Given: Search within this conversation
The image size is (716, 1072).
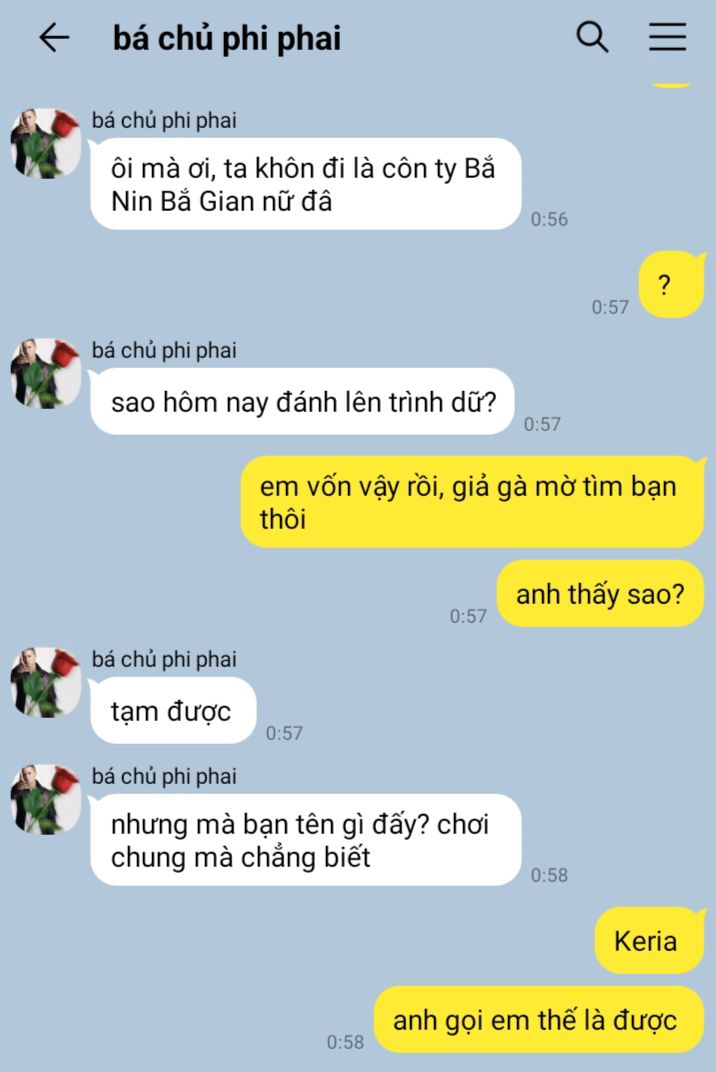Looking at the screenshot, I should (592, 37).
